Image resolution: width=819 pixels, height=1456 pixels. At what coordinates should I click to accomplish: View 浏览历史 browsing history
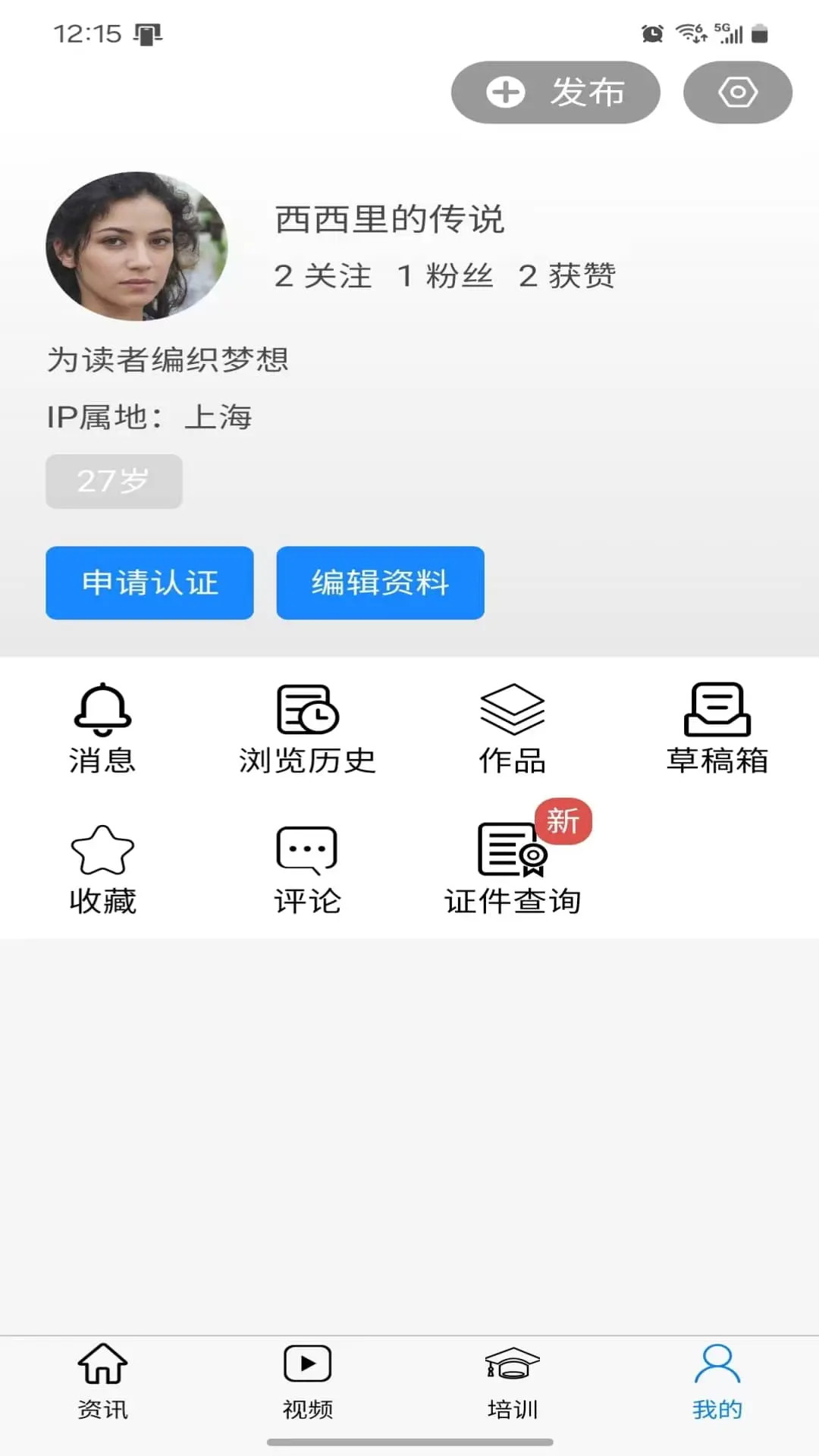[x=307, y=728]
